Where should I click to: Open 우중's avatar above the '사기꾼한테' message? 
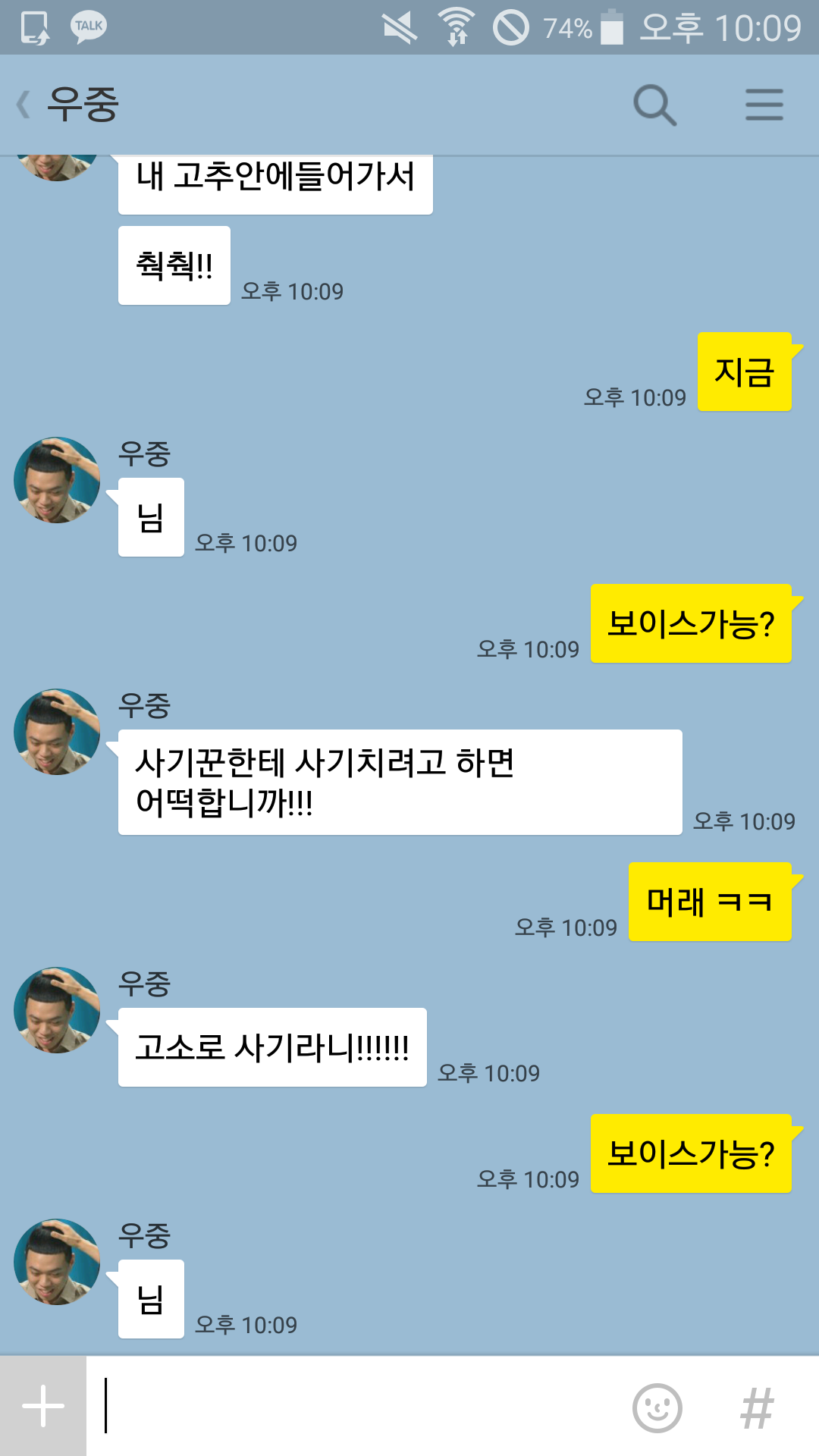[x=57, y=731]
